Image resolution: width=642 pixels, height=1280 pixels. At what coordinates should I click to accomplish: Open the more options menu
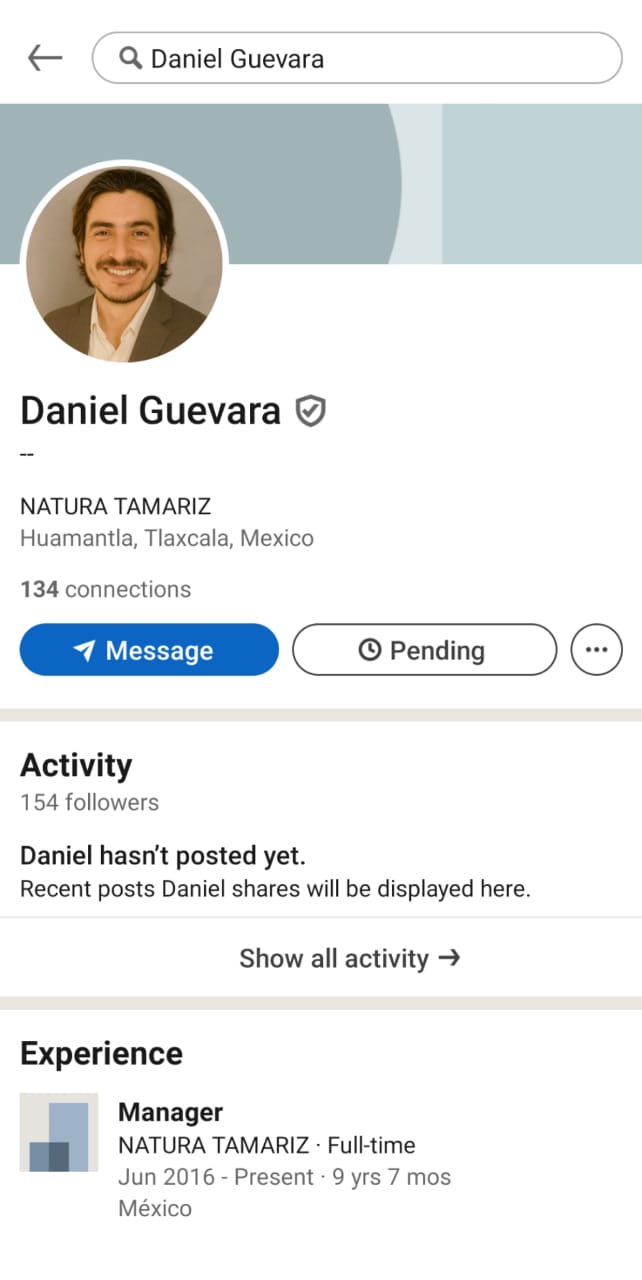pyautogui.click(x=596, y=650)
